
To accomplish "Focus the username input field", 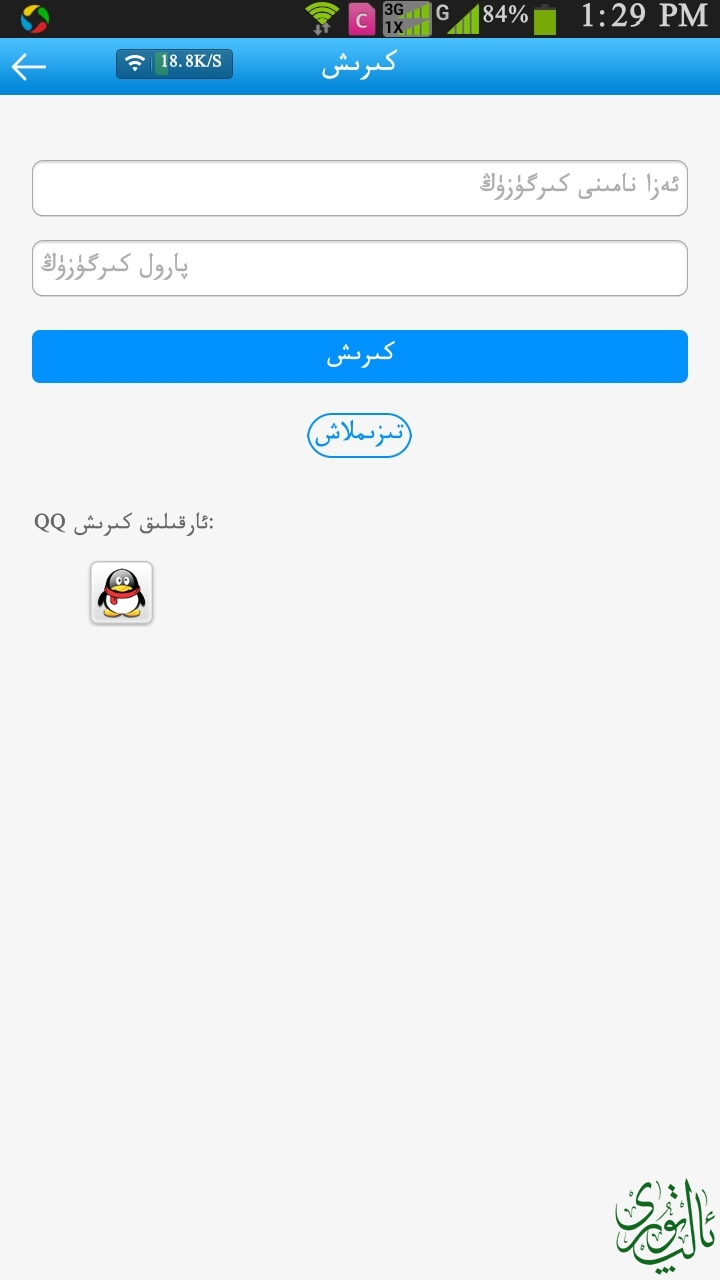I will pos(360,188).
